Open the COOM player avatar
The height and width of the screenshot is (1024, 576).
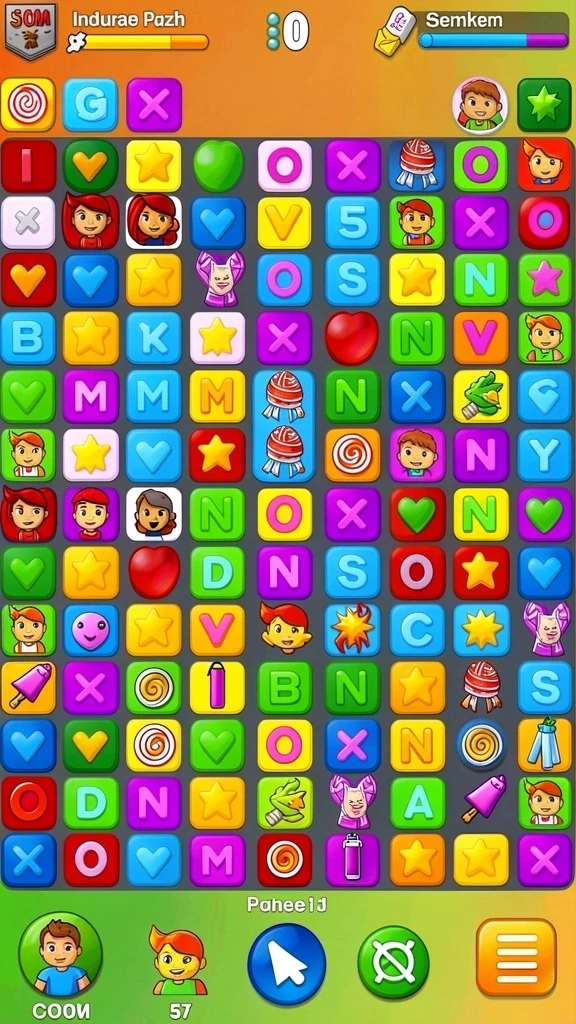pos(61,954)
